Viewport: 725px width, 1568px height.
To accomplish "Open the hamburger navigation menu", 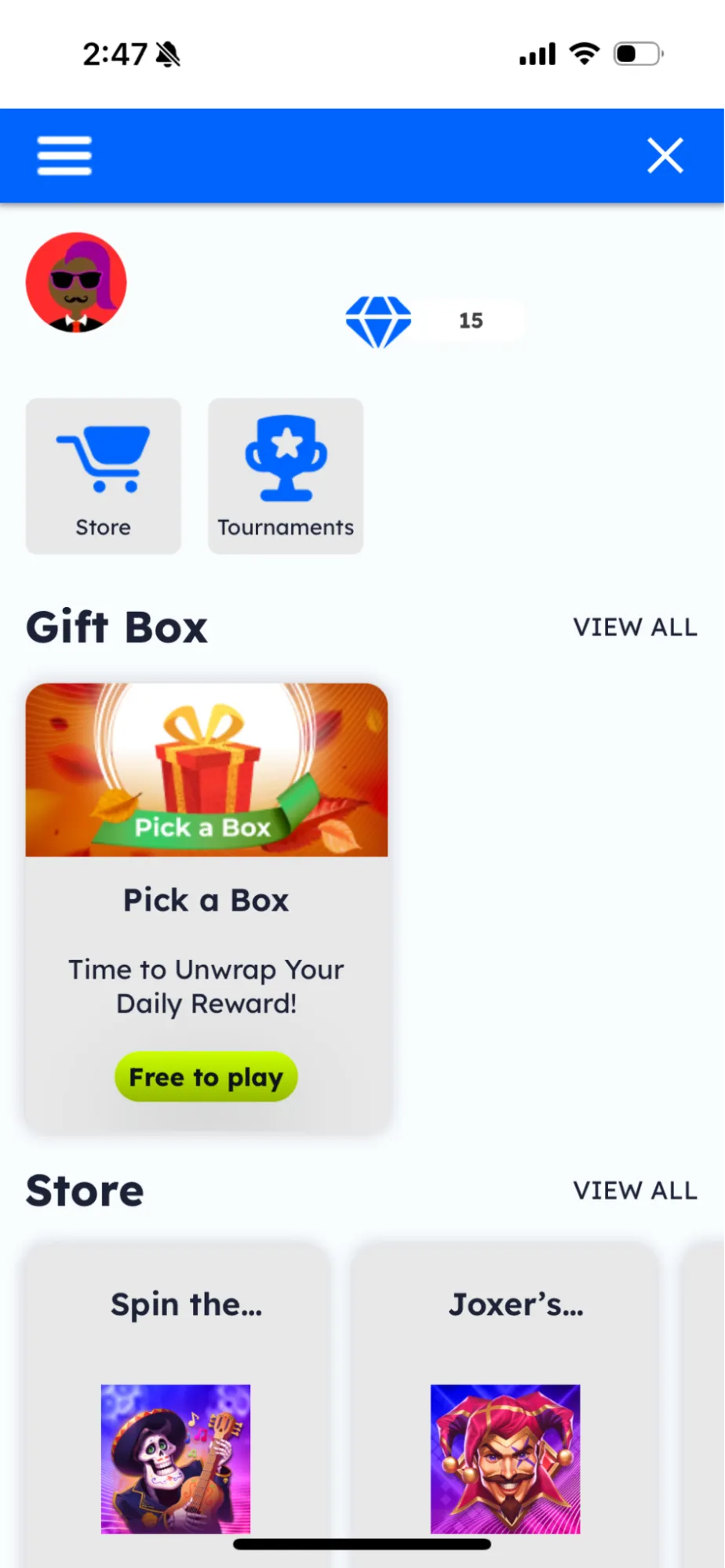I will (64, 155).
